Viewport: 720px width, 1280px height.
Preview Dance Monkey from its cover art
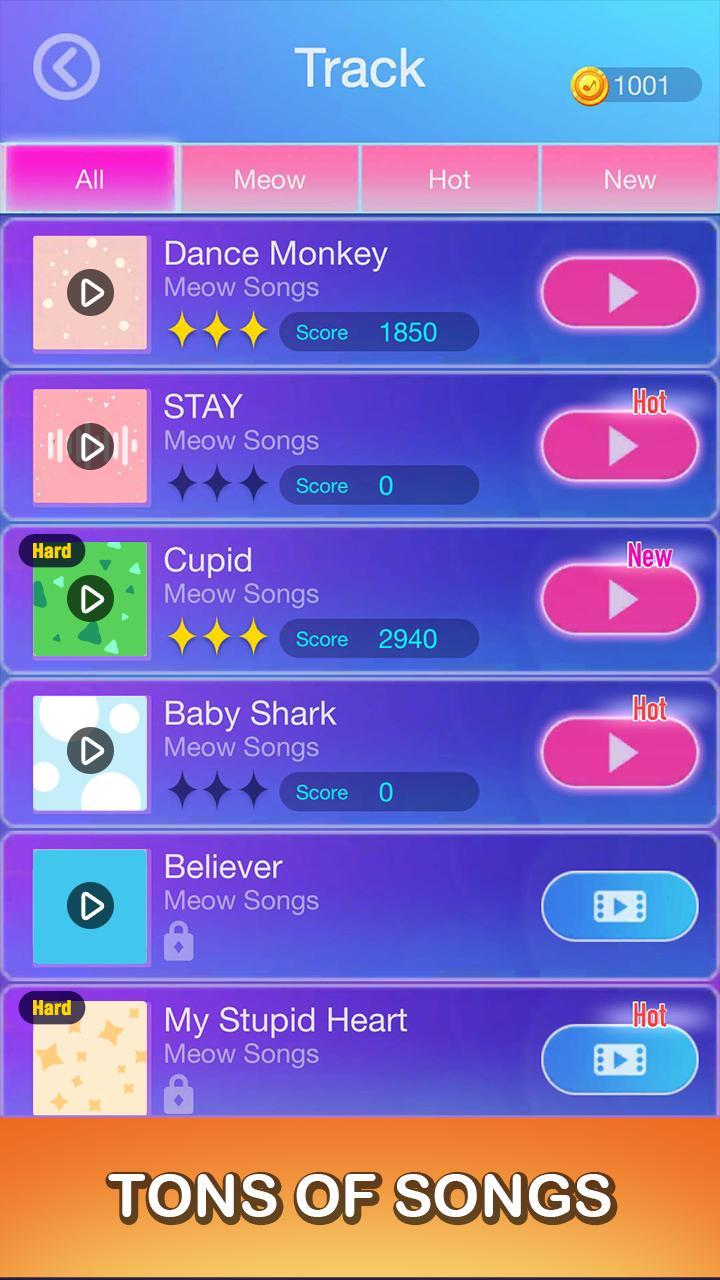[90, 293]
